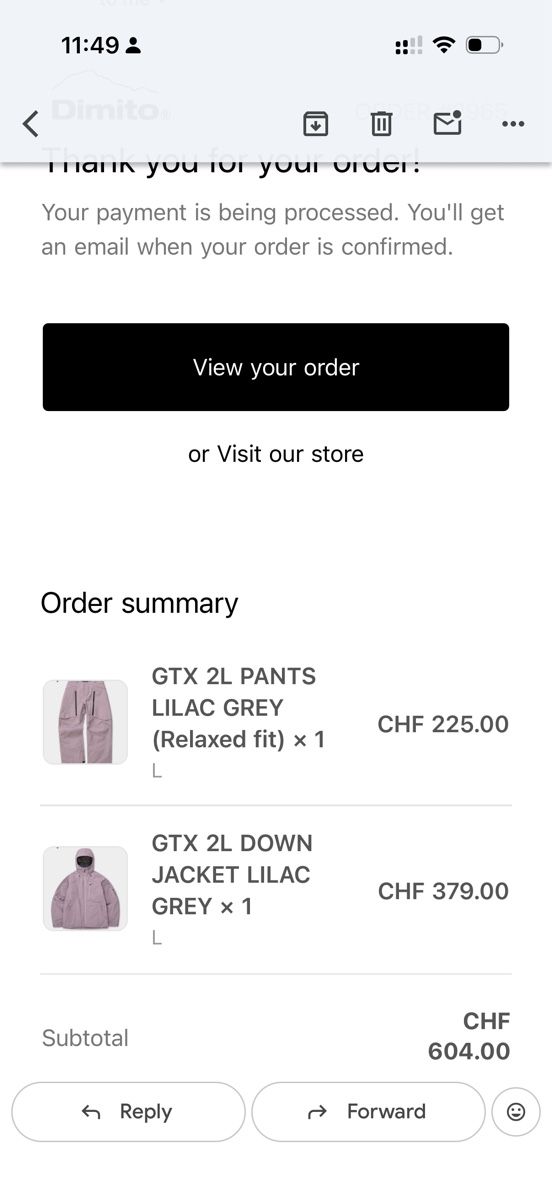Add an emoji reaction
The height and width of the screenshot is (1200, 552).
coord(516,1112)
